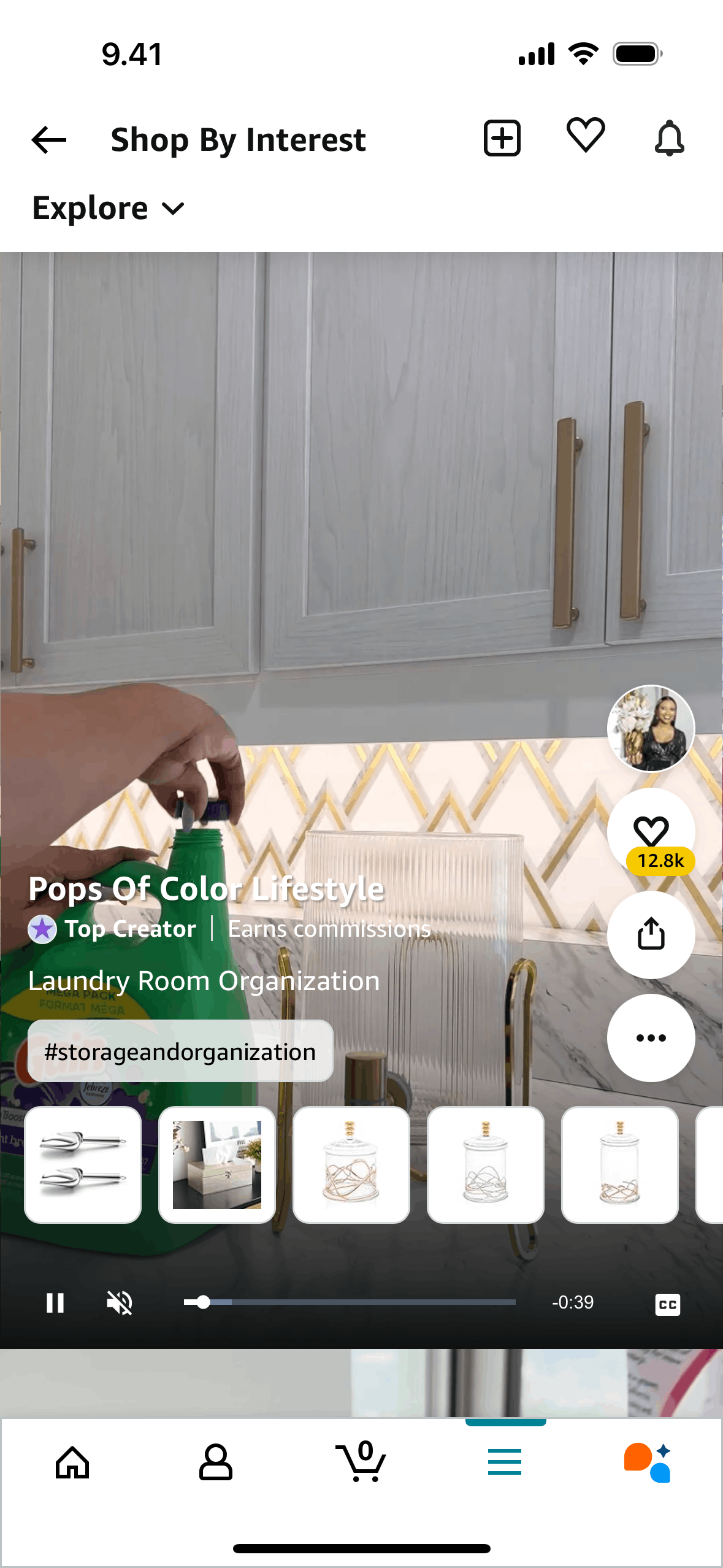Open the notifications bell

click(669, 138)
